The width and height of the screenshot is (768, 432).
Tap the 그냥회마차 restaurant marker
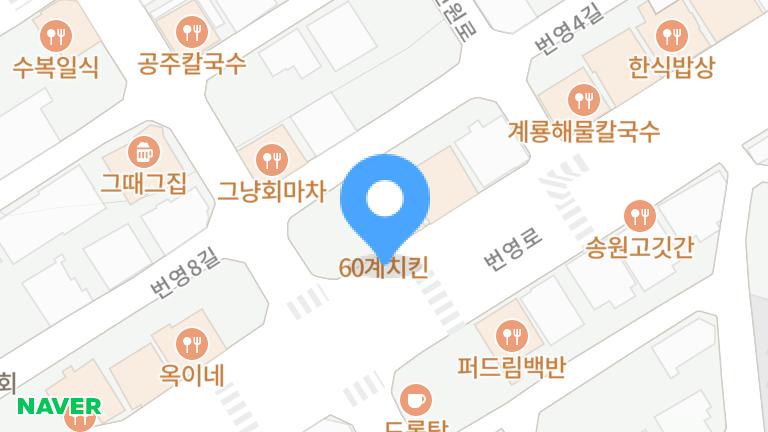(x=271, y=159)
